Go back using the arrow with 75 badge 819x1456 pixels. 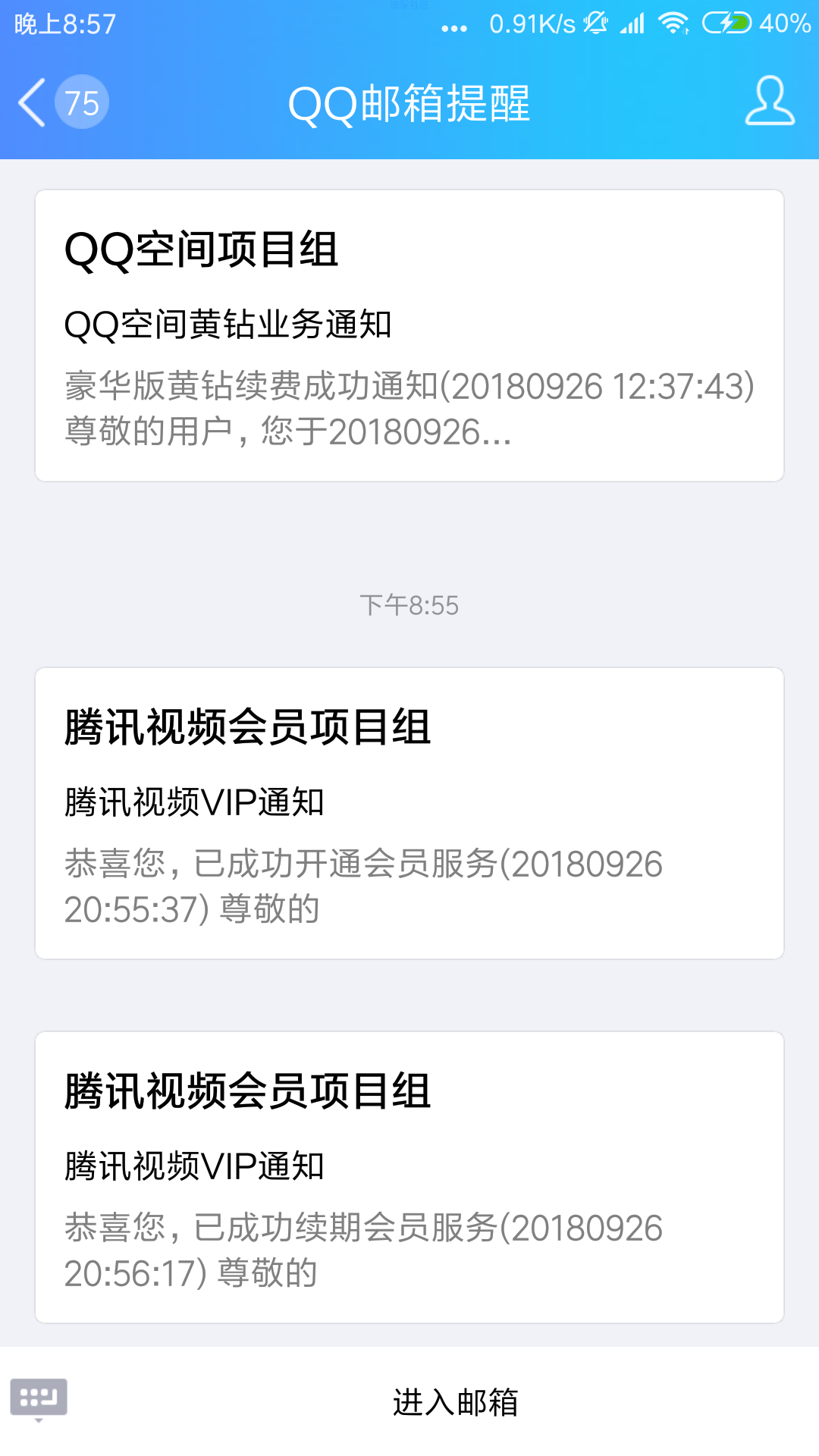tap(64, 102)
